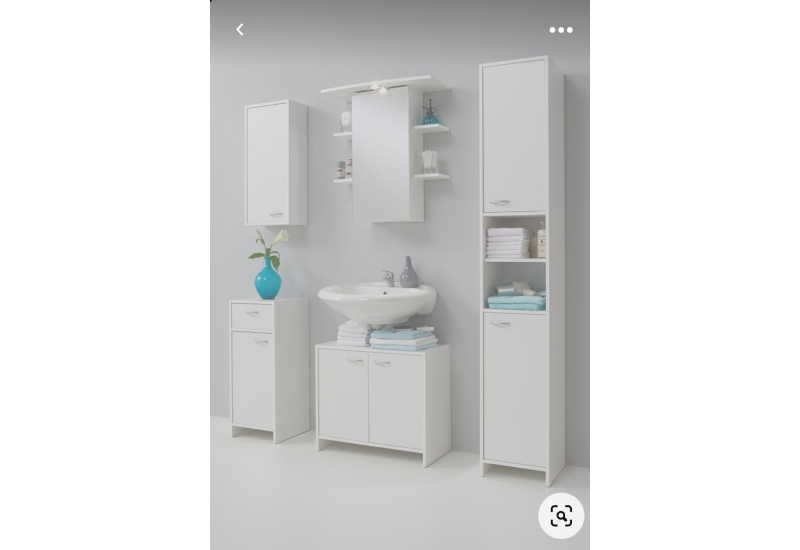The width and height of the screenshot is (800, 550).
Task: Open the three-dot overflow menu
Action: pos(561,30)
